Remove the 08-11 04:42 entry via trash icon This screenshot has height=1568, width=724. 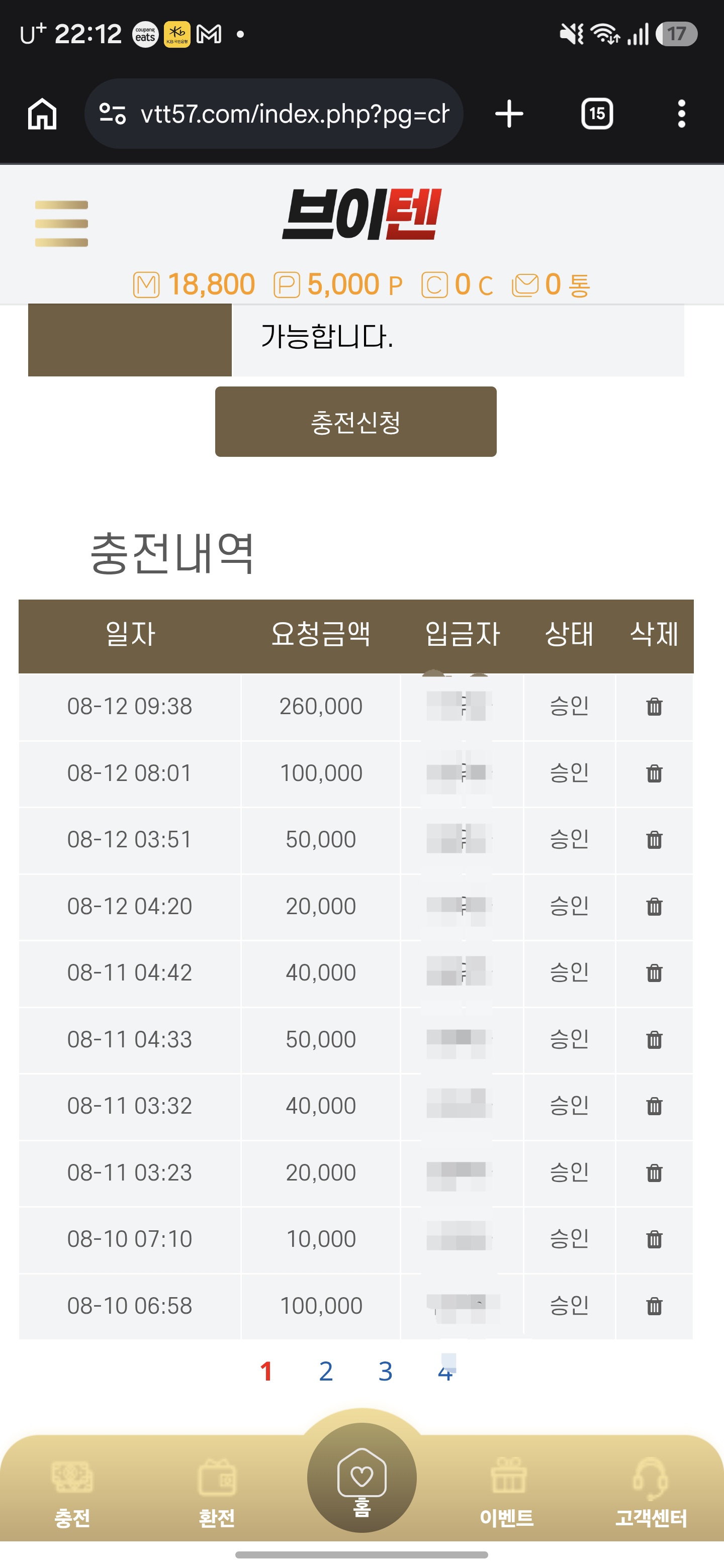[x=654, y=972]
